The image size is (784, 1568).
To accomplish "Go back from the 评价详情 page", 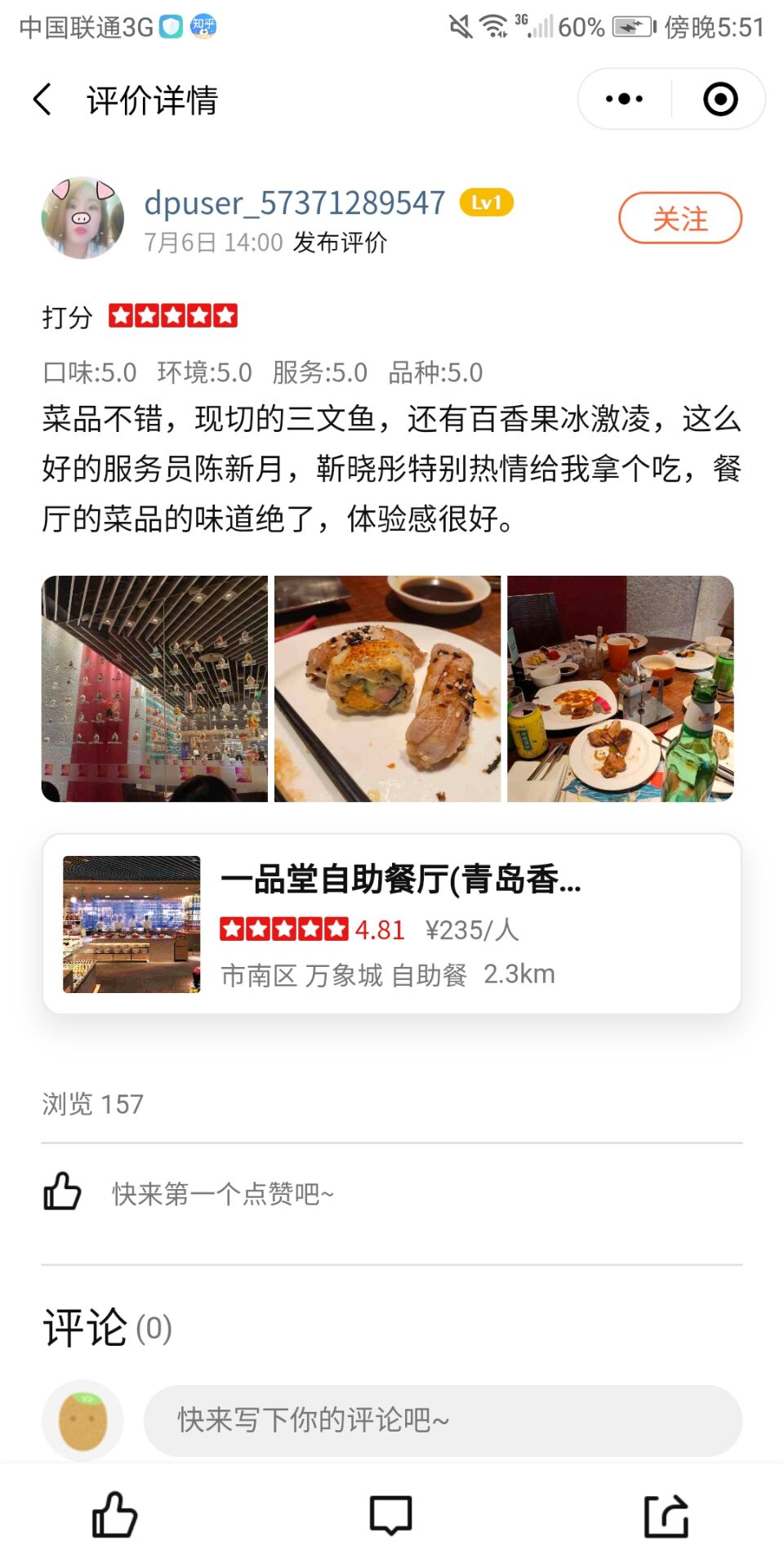I will (42, 100).
